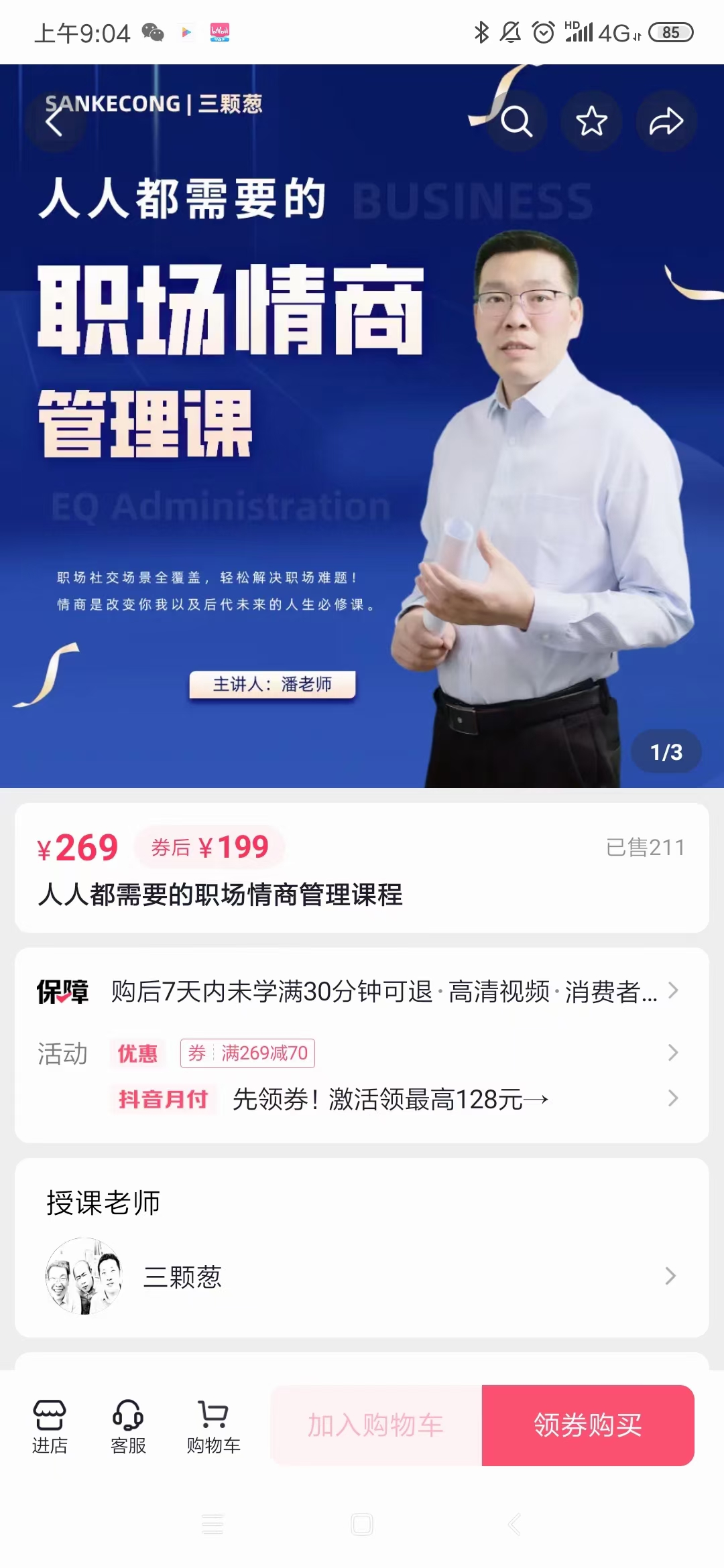724x1568 pixels.
Task: Open the 保障 guarantee details row
Action: (362, 991)
